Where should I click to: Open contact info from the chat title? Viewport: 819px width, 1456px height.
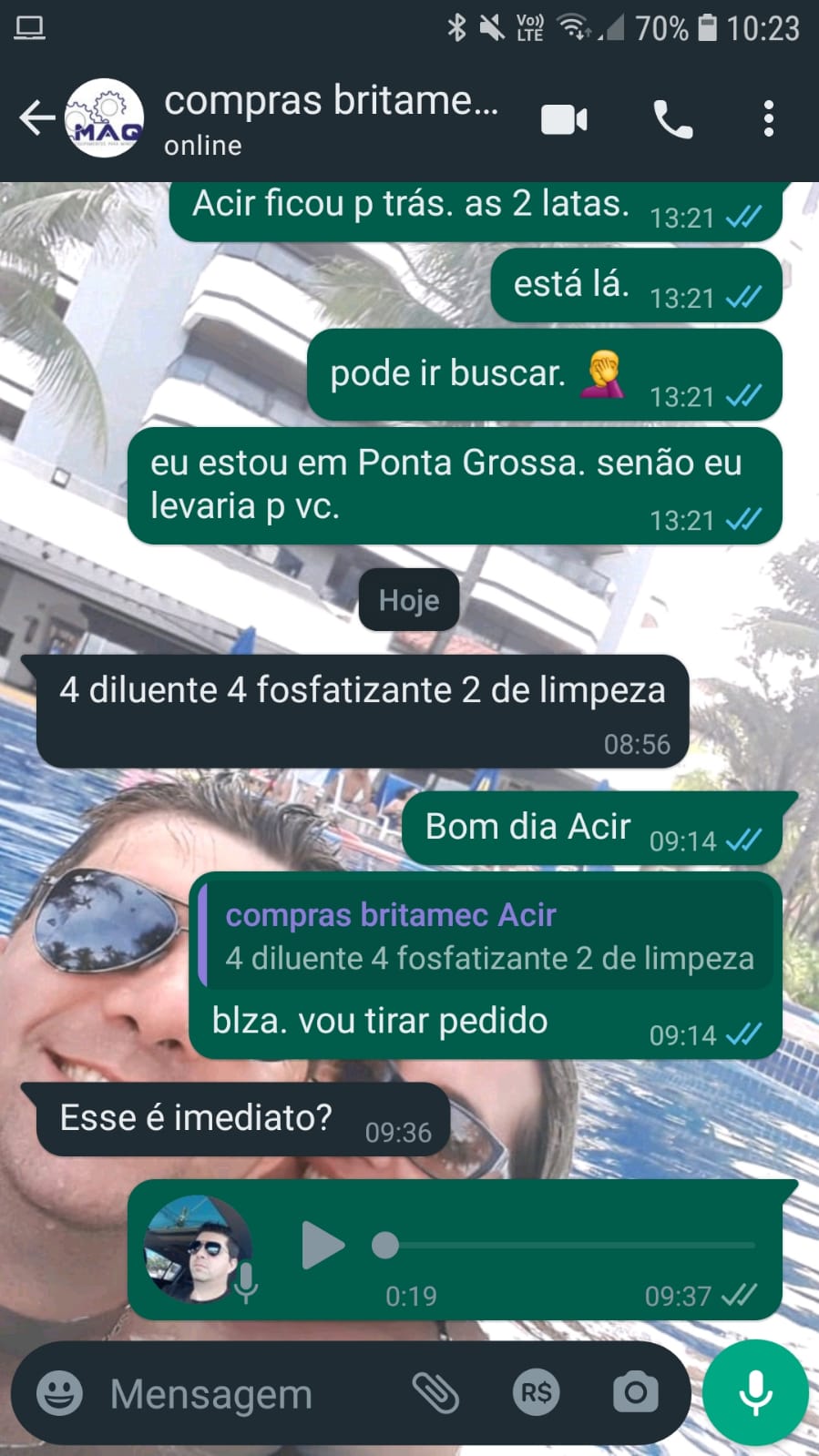click(332, 118)
